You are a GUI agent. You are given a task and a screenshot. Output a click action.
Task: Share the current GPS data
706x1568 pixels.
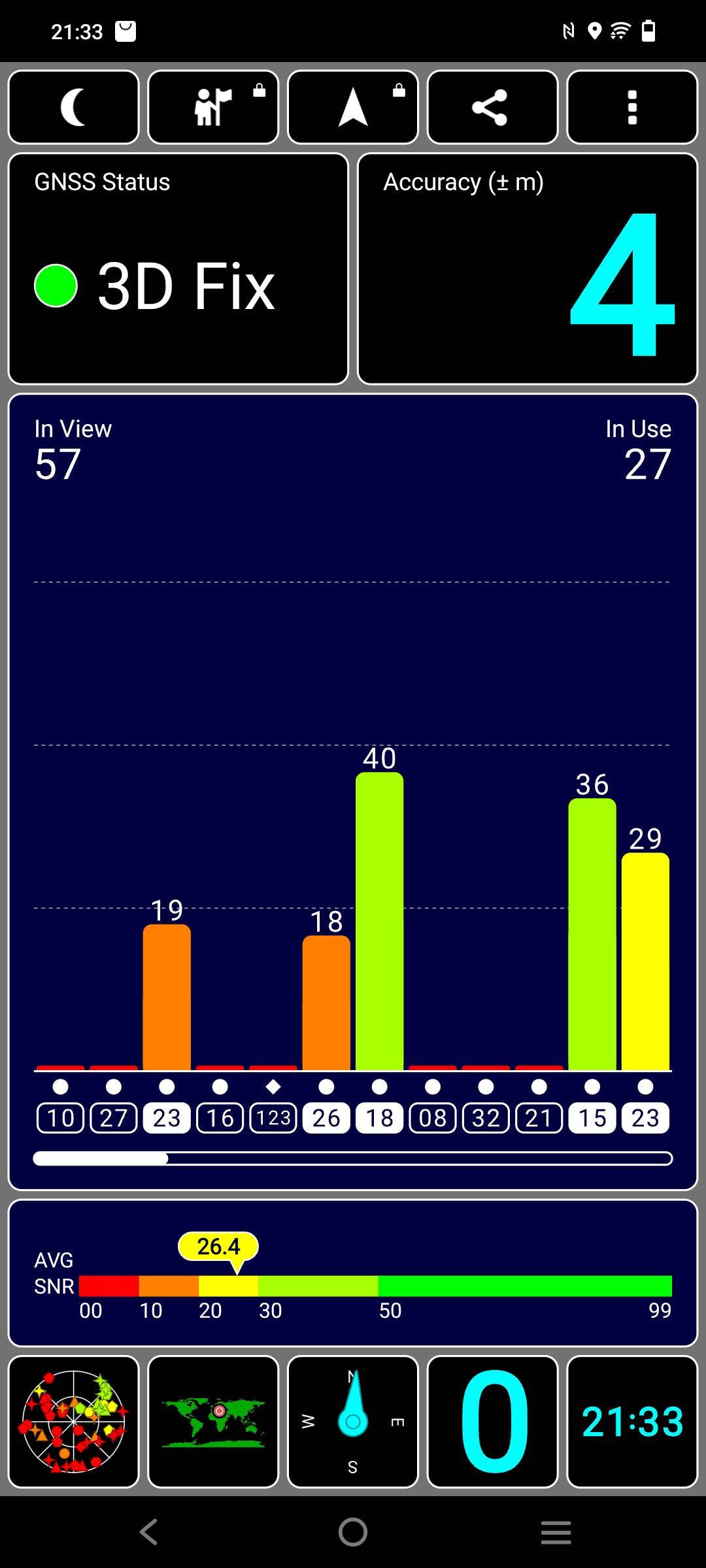coord(492,107)
